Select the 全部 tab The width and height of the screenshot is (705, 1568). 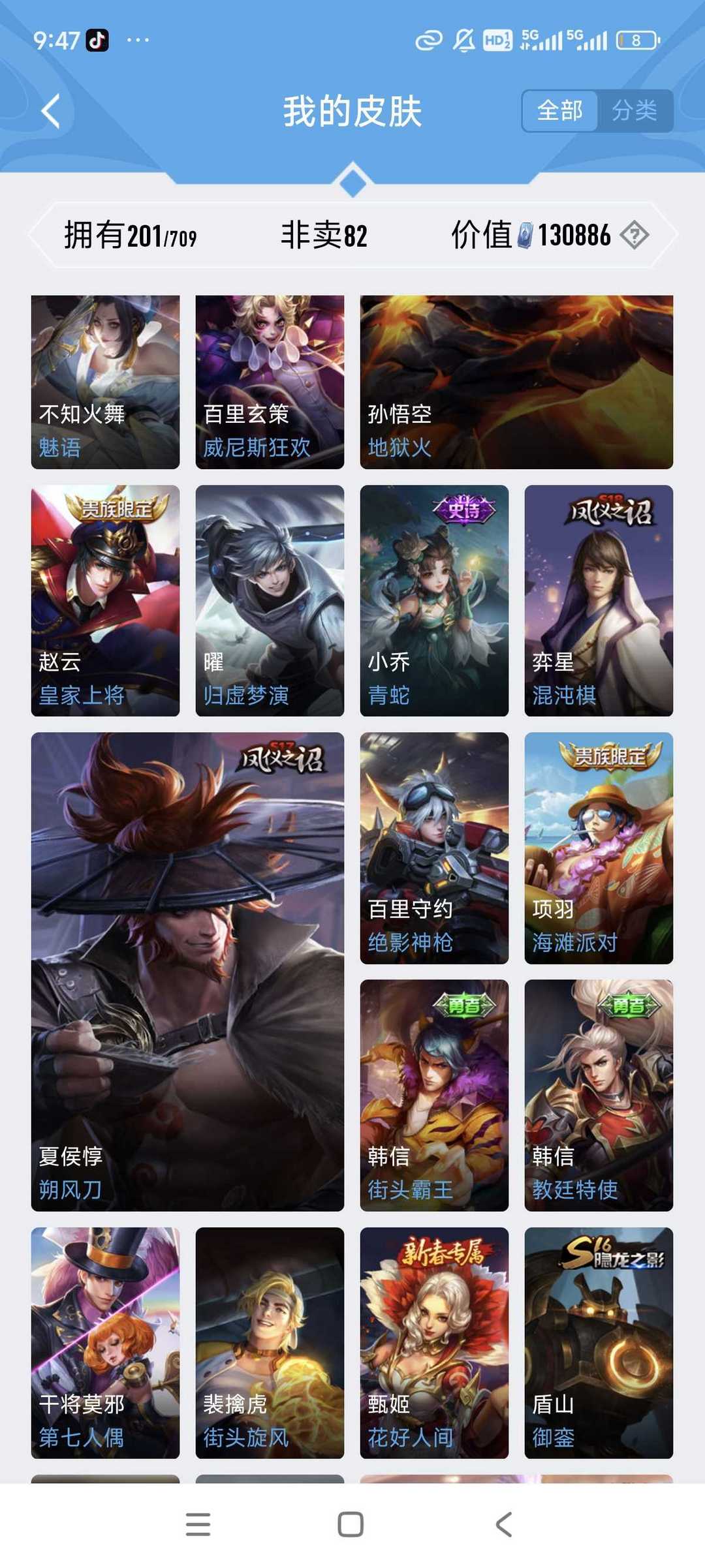[561, 111]
